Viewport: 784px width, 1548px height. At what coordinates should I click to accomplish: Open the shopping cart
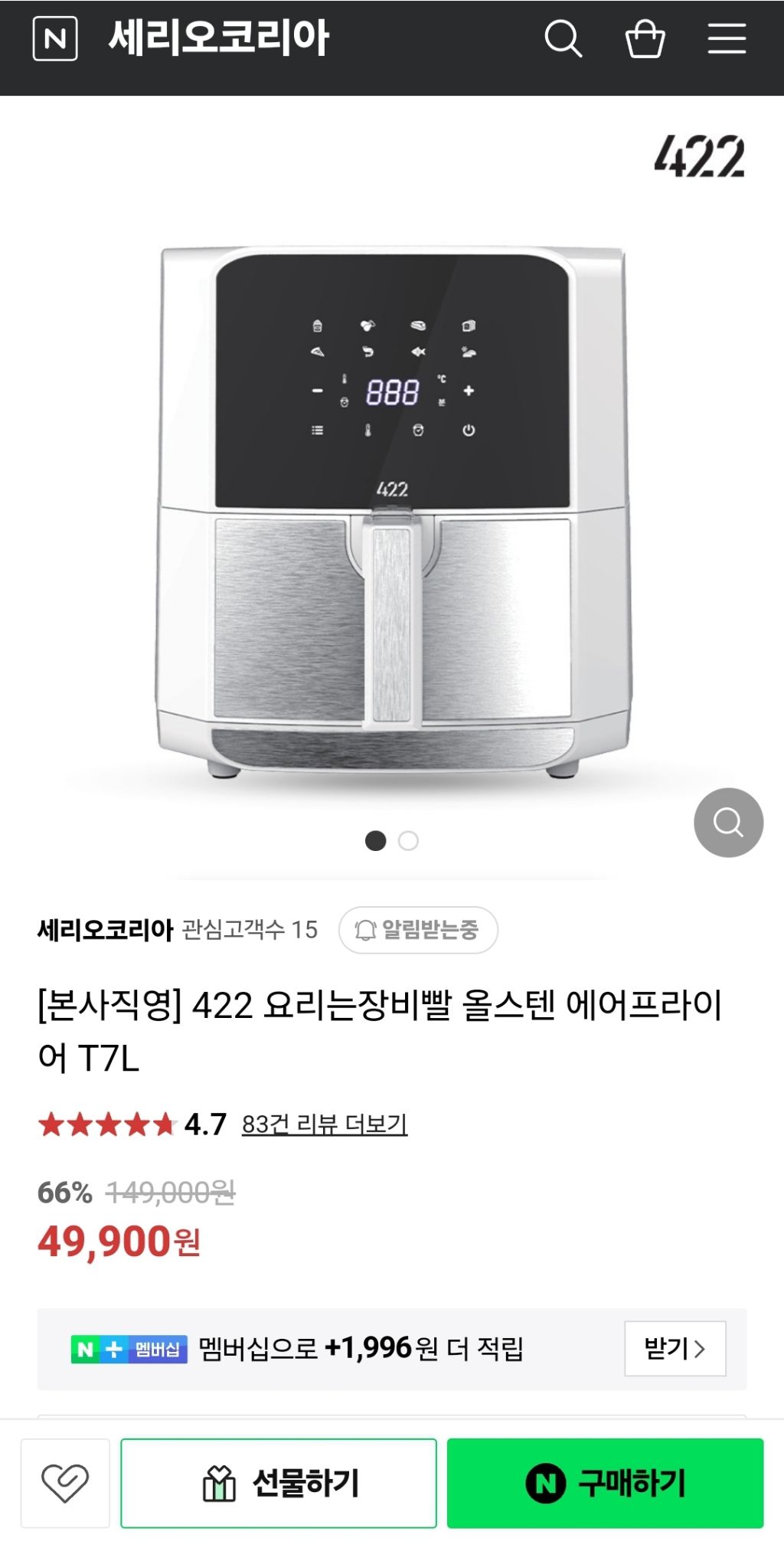(645, 38)
